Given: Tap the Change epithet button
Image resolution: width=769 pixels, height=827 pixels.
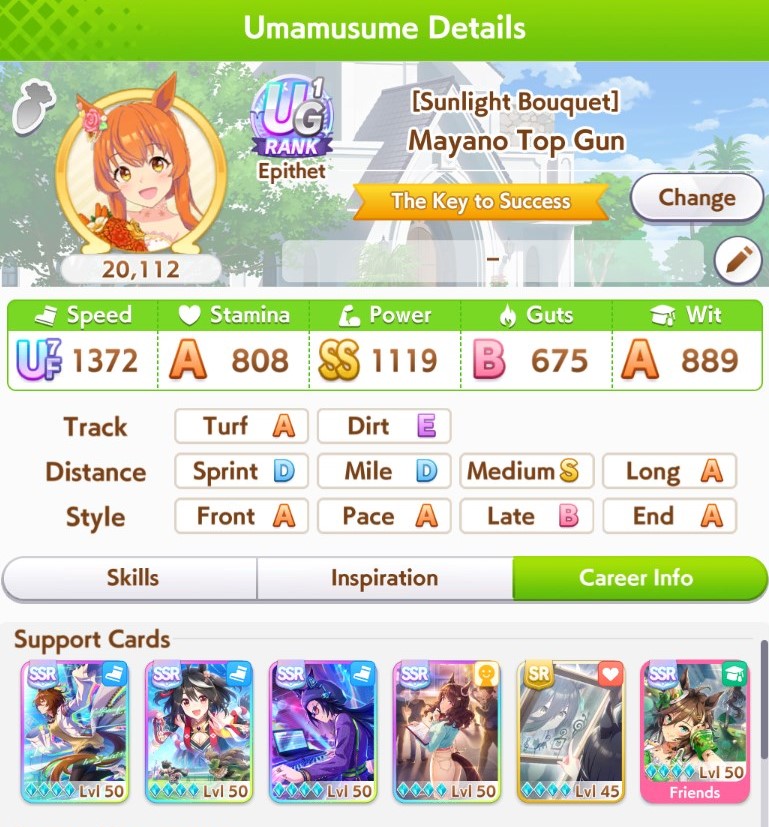Looking at the screenshot, I should [696, 198].
